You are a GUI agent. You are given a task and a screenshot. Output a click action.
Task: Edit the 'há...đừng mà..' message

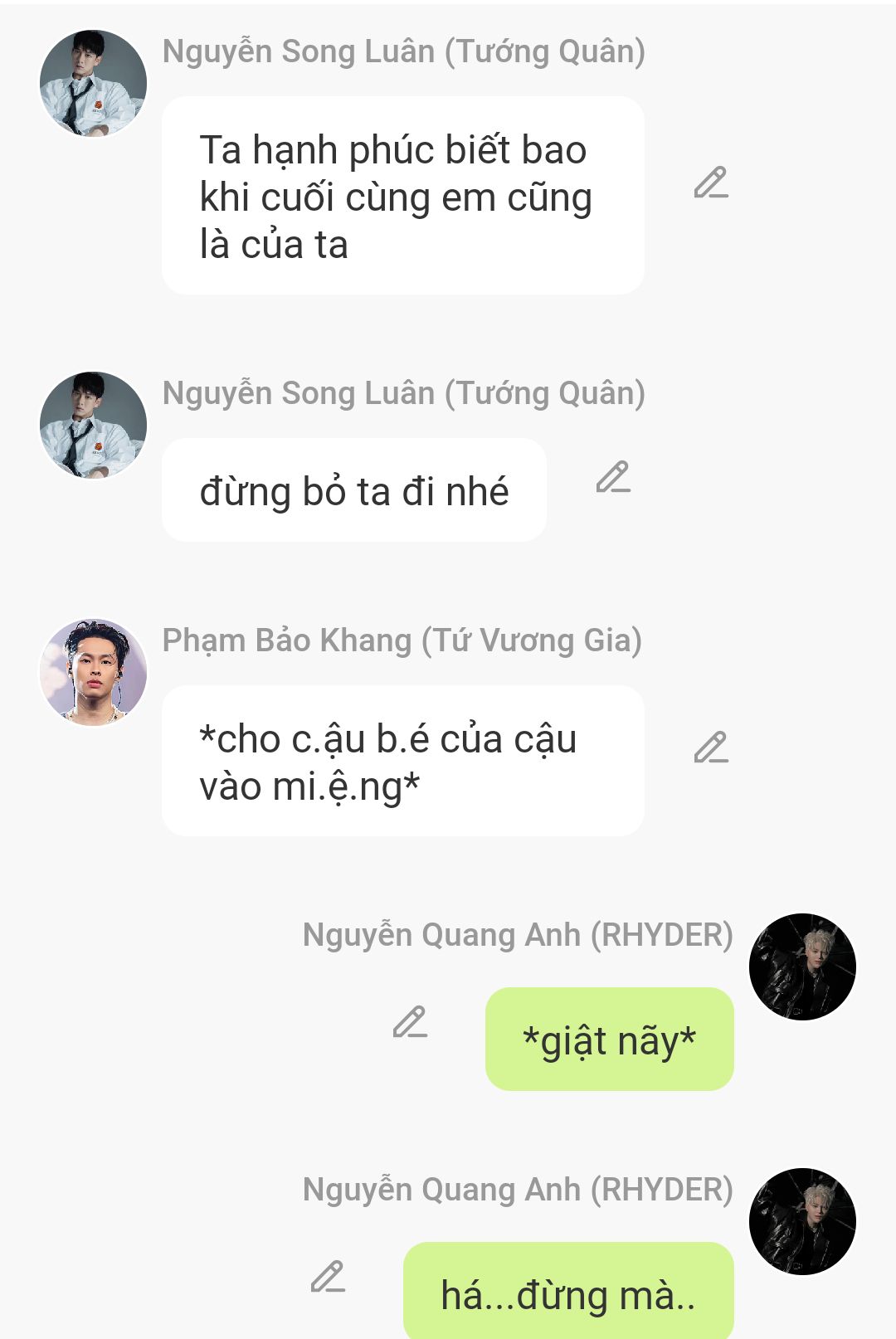tap(328, 1278)
